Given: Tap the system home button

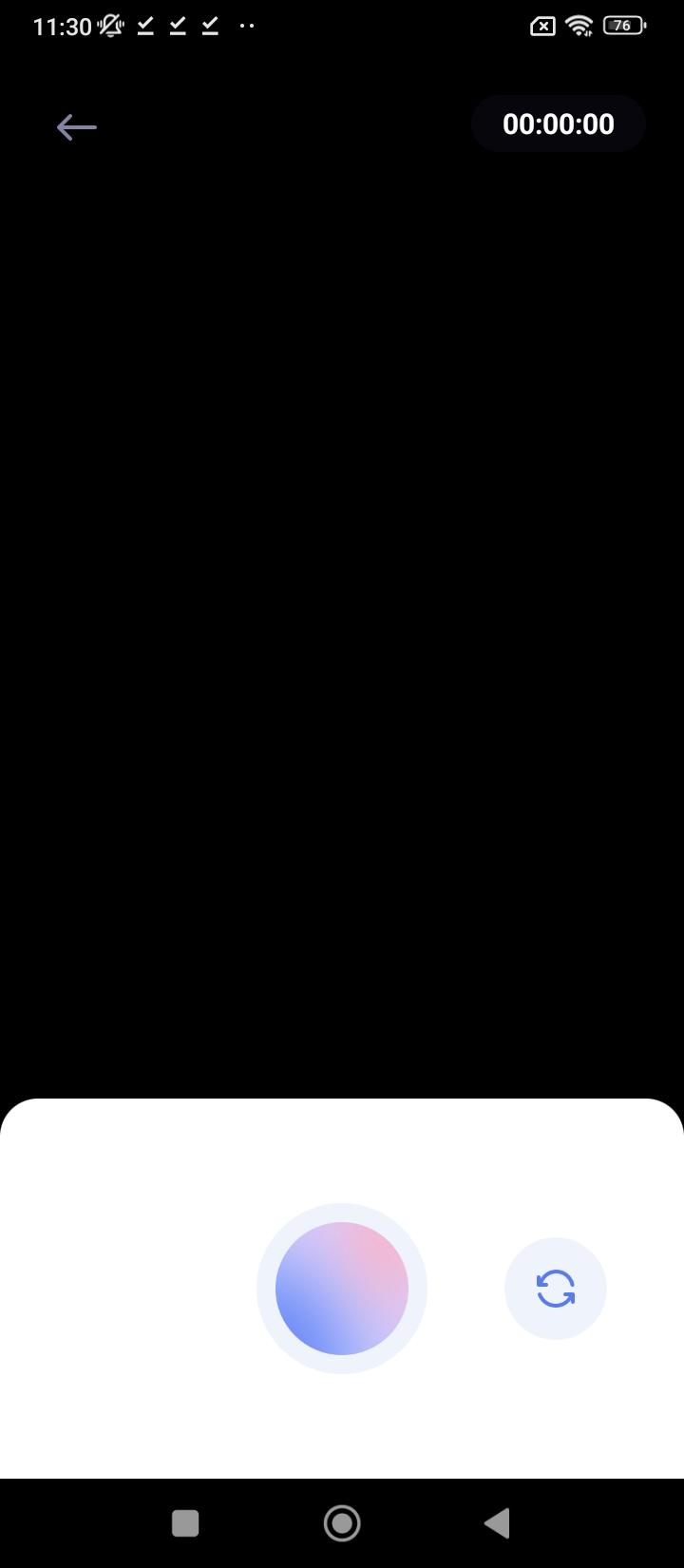Looking at the screenshot, I should click(x=342, y=1523).
